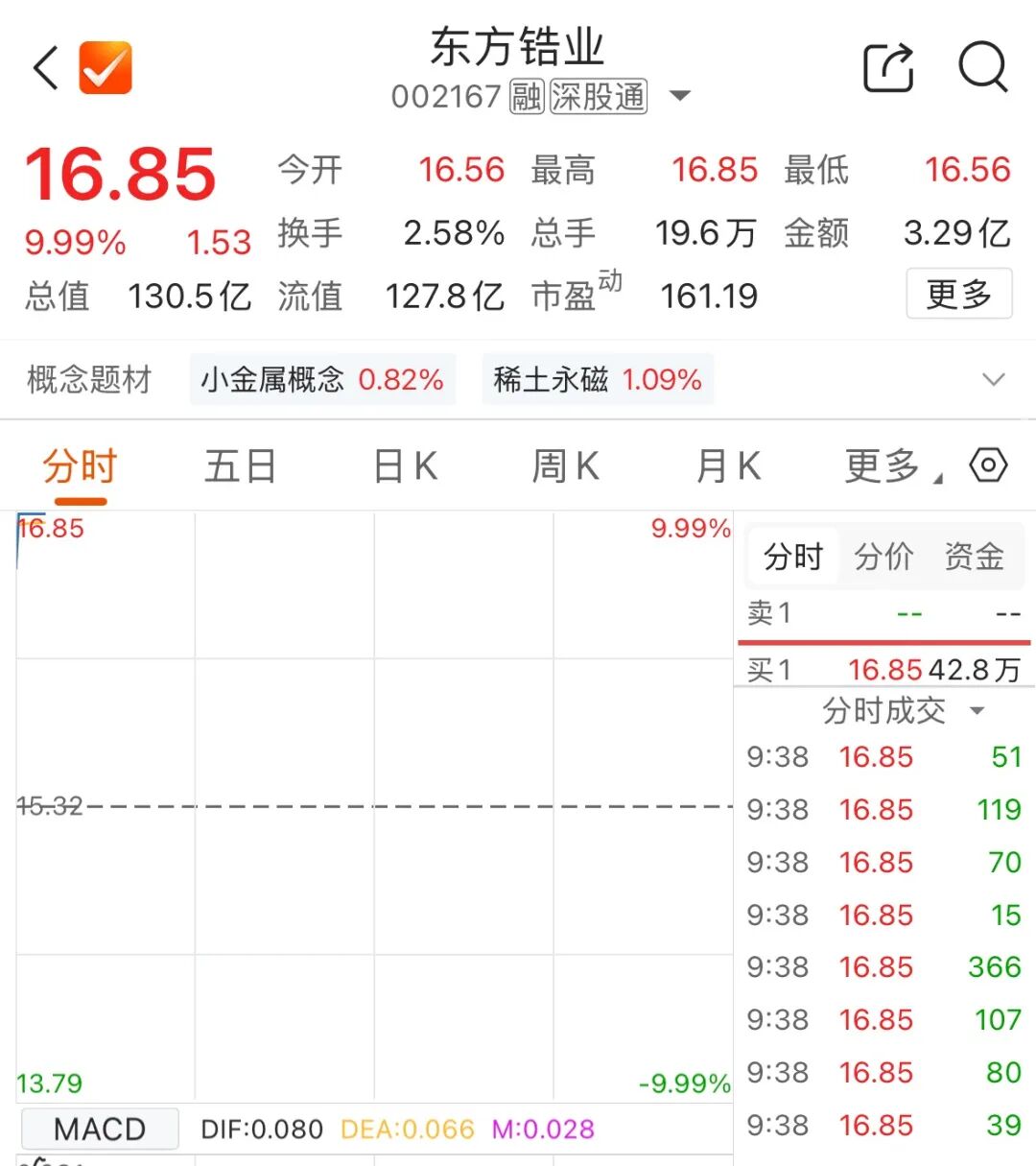
Task: Open chart settings hexagon icon
Action: click(988, 465)
